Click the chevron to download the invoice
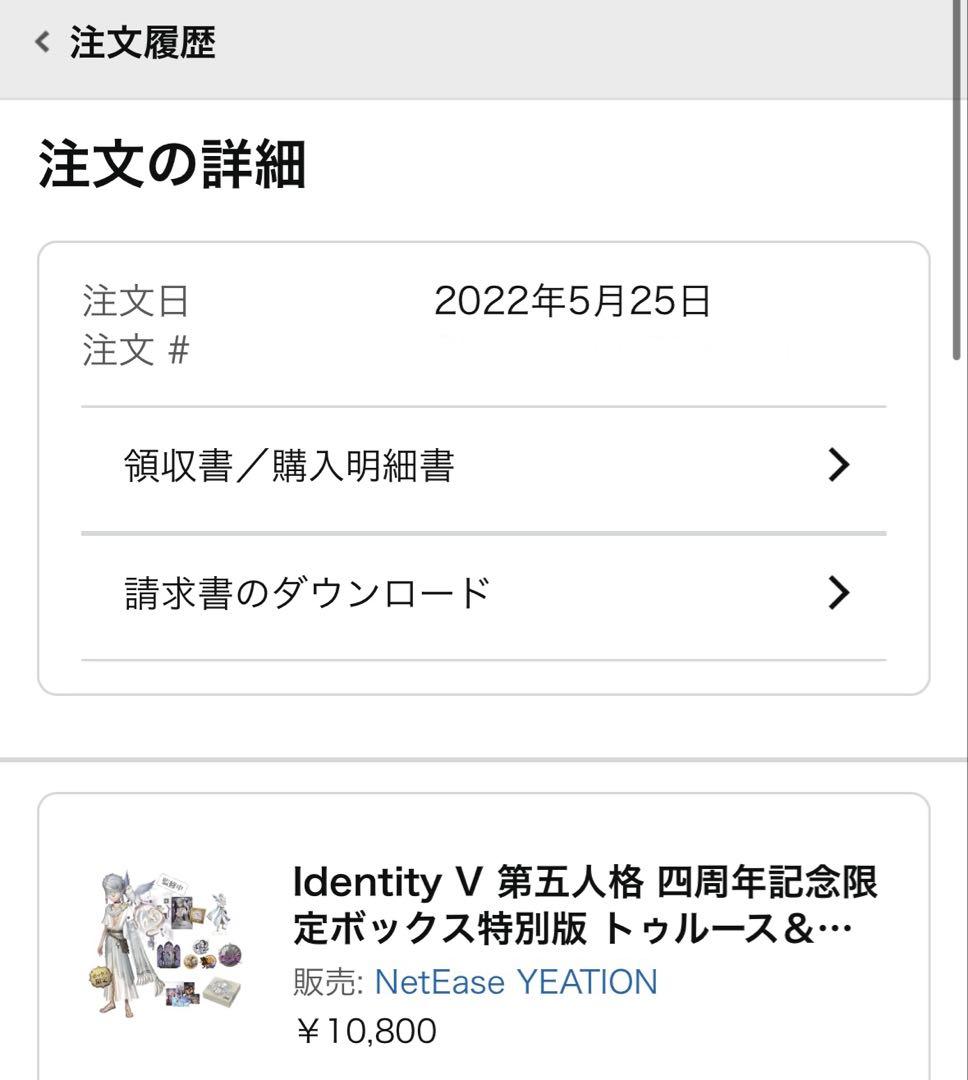This screenshot has width=968, height=1080. click(x=840, y=590)
